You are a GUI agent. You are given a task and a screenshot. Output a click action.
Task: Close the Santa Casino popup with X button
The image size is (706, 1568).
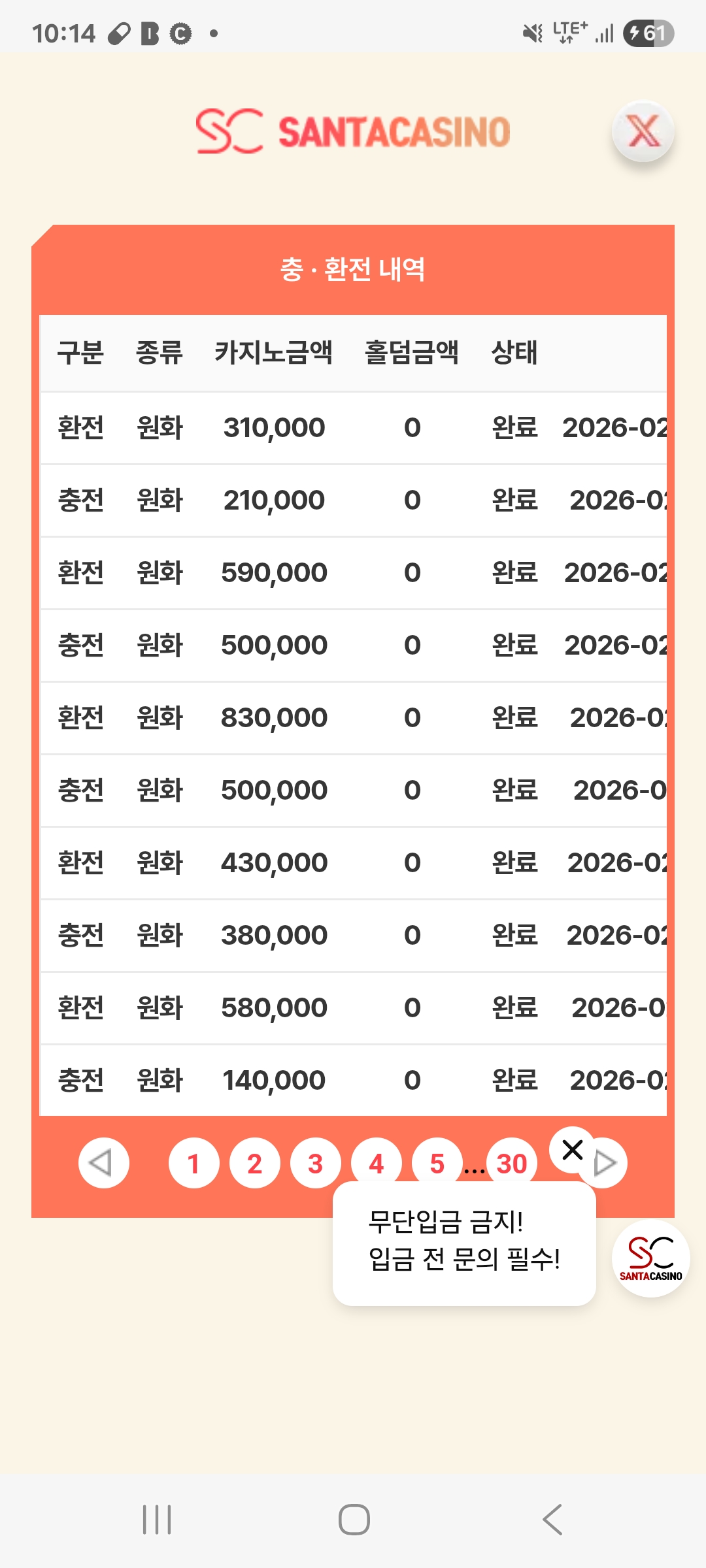click(x=643, y=131)
